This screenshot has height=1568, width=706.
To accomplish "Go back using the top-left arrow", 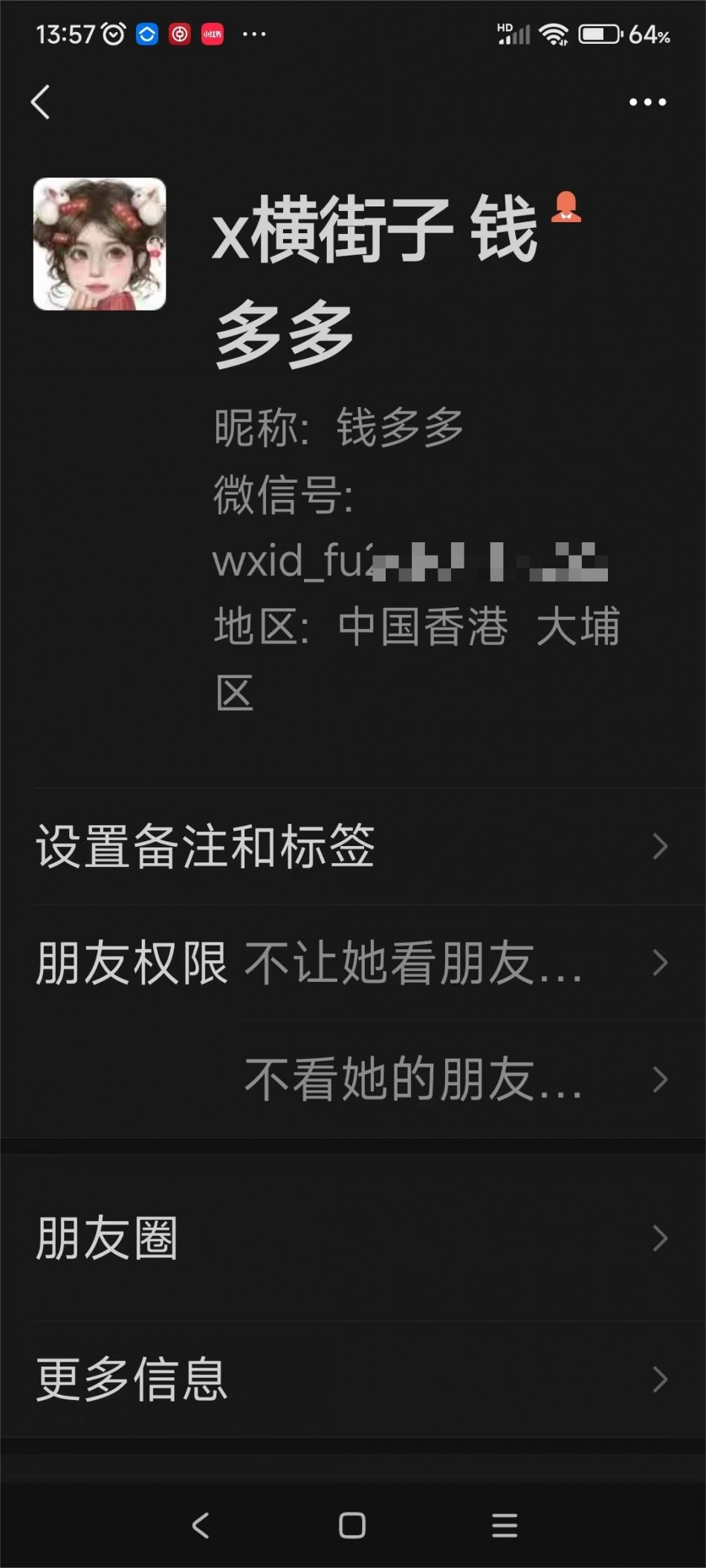I will pyautogui.click(x=41, y=102).
